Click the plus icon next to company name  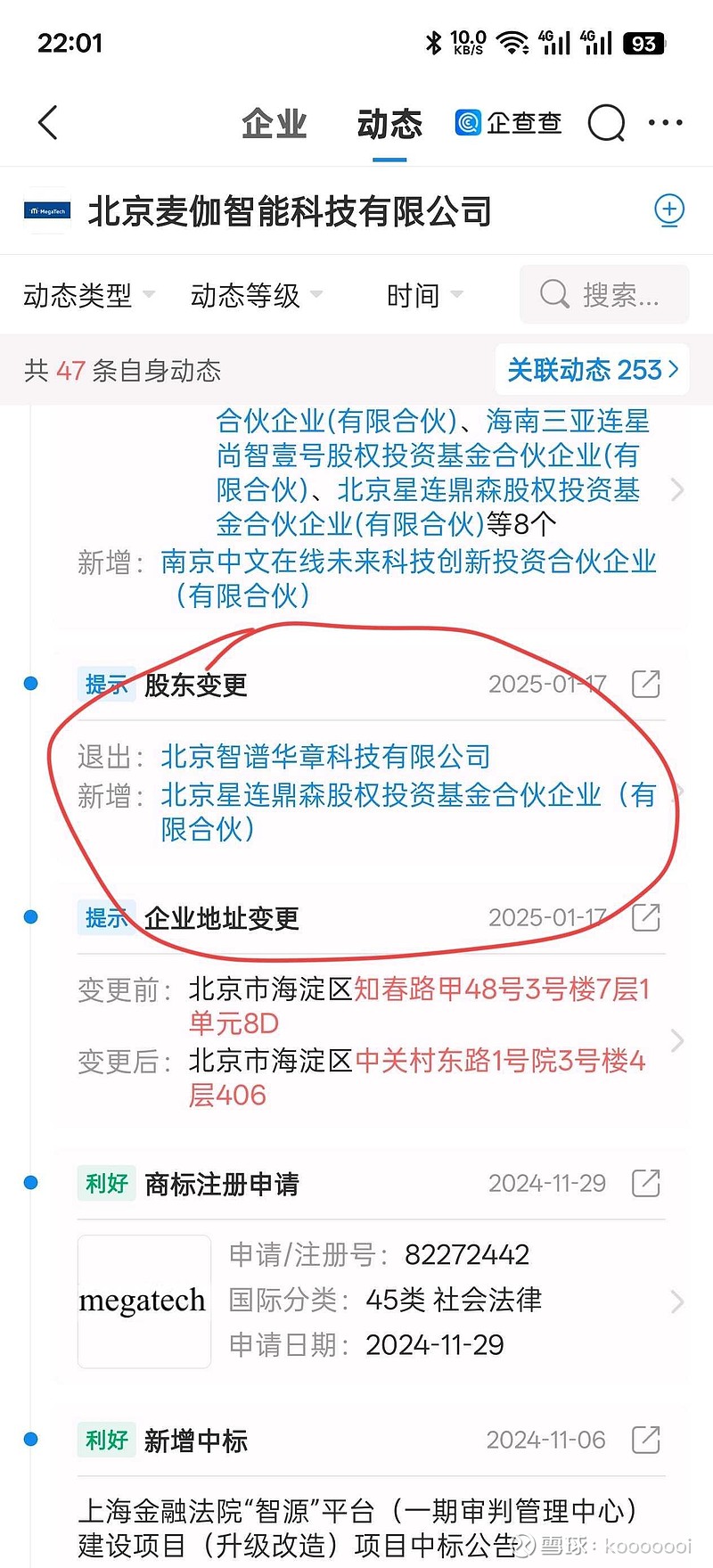[669, 210]
